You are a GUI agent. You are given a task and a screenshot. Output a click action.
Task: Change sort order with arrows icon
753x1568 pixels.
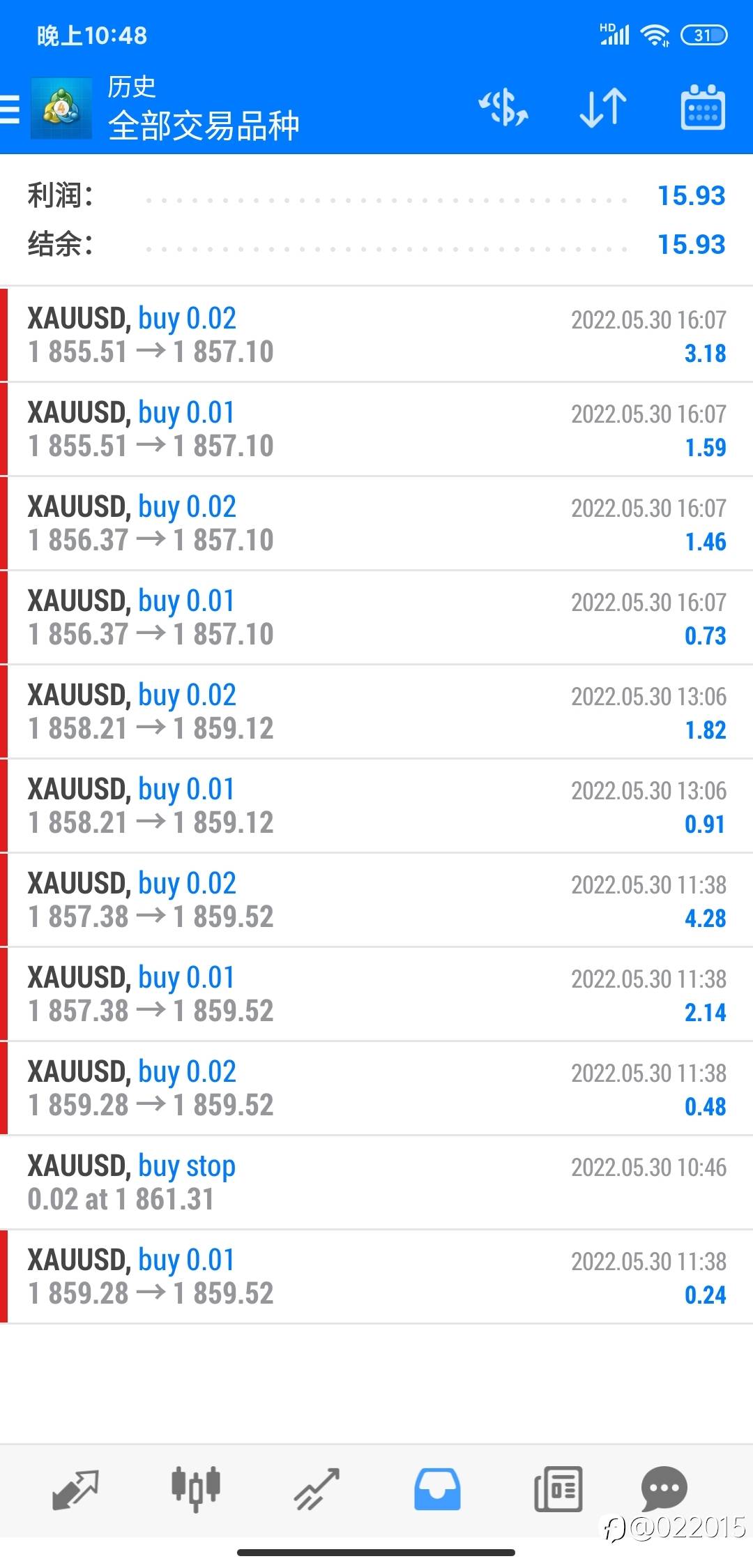603,108
